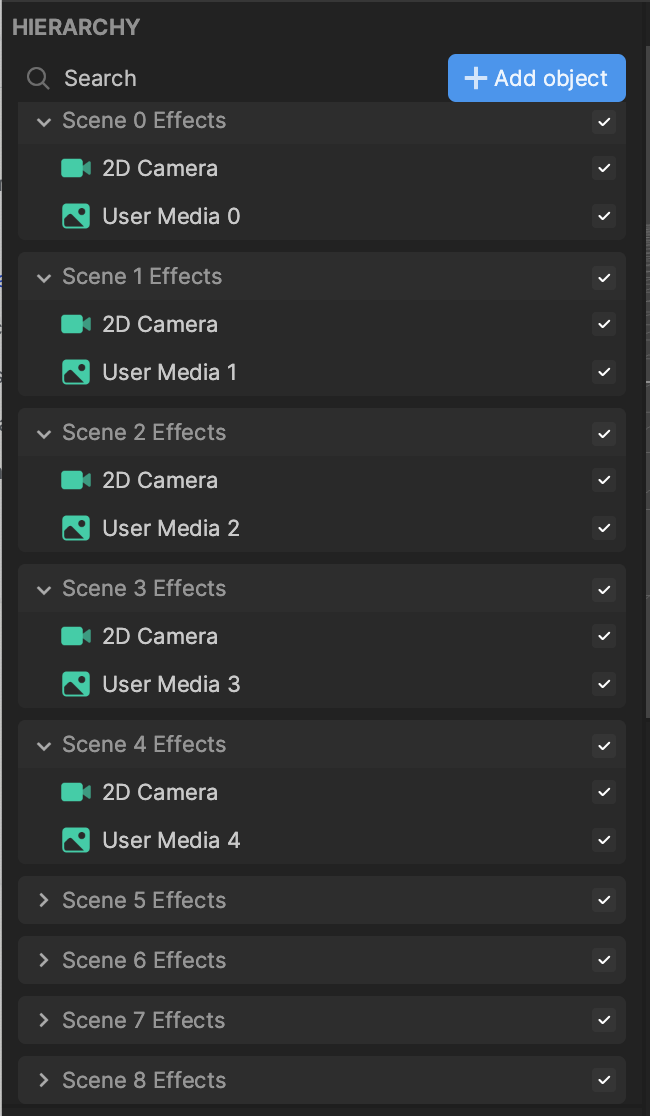Select User Media 3 item
The width and height of the screenshot is (650, 1116).
click(x=322, y=684)
